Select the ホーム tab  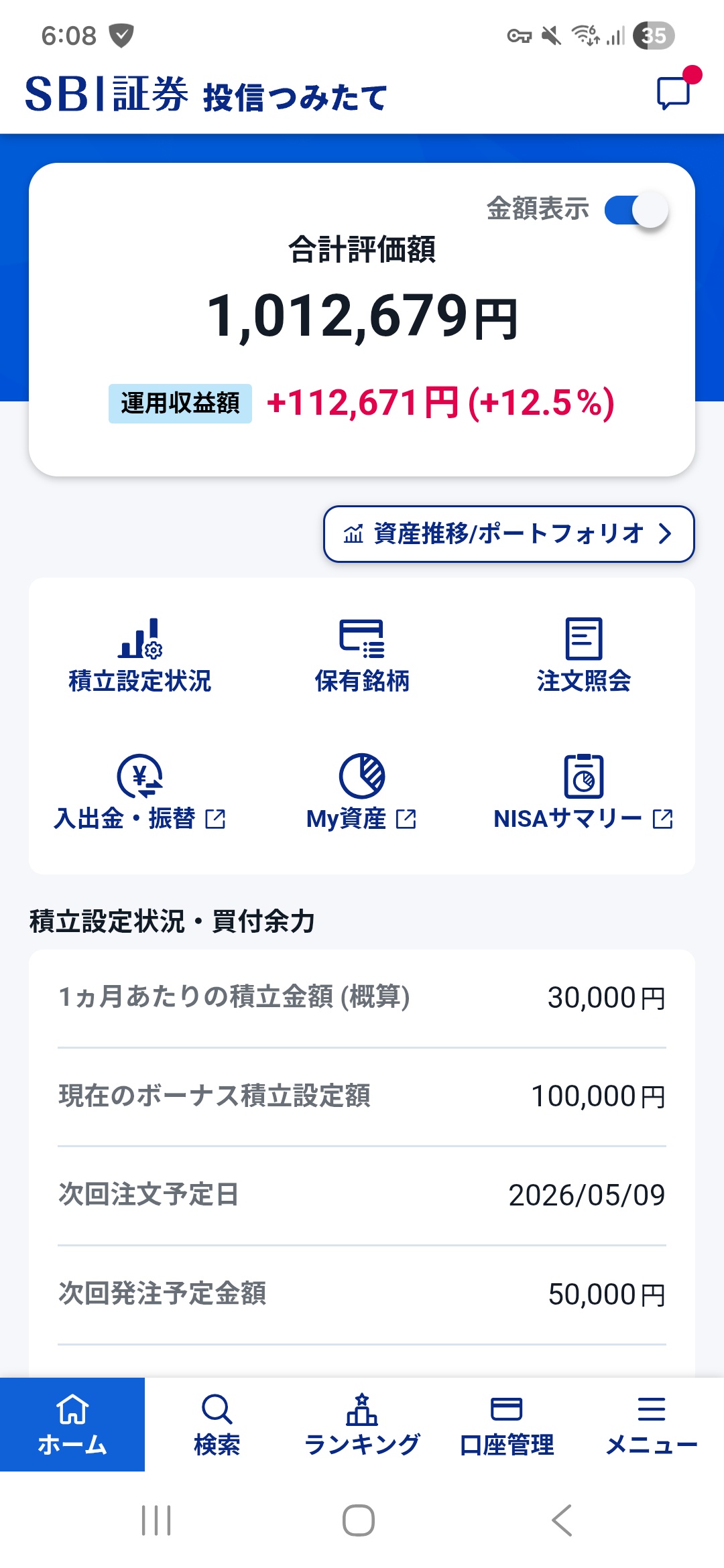tap(72, 1425)
